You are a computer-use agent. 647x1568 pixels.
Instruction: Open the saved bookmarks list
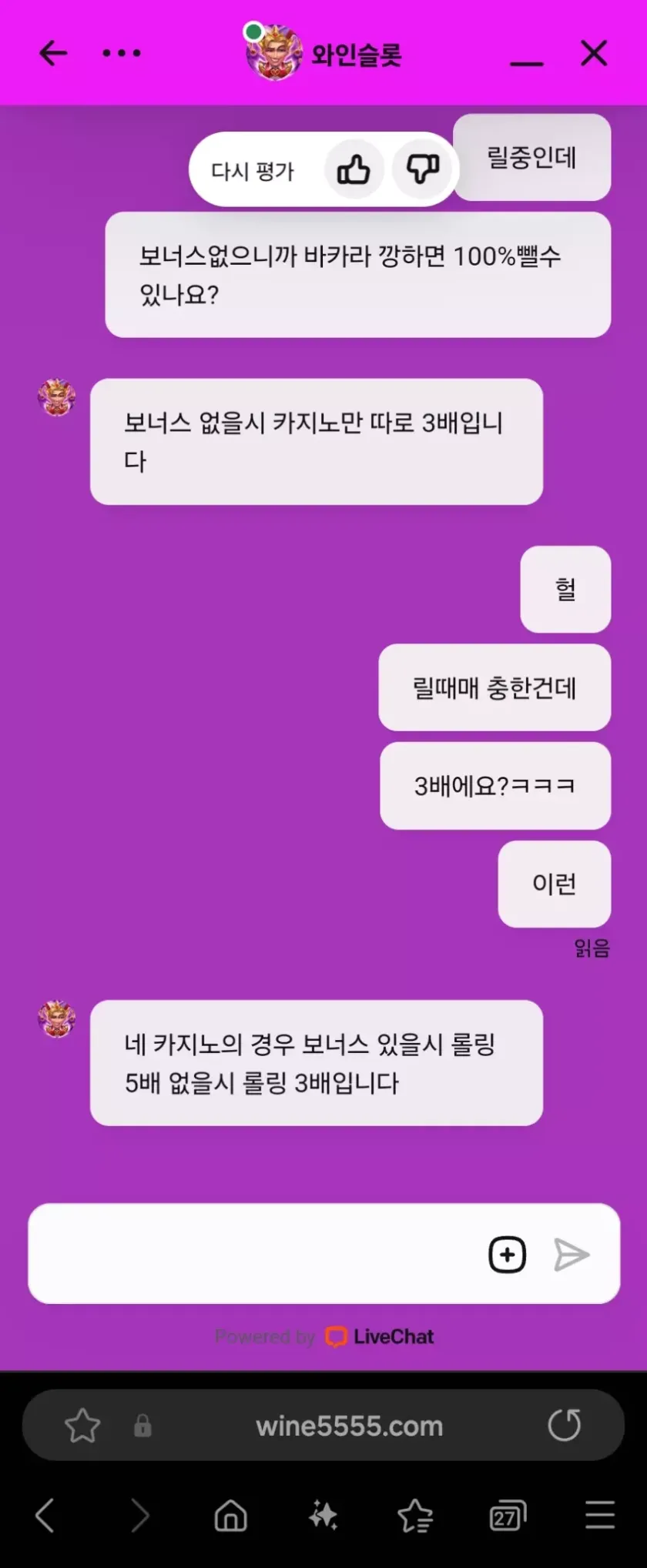pyautogui.click(x=415, y=1516)
